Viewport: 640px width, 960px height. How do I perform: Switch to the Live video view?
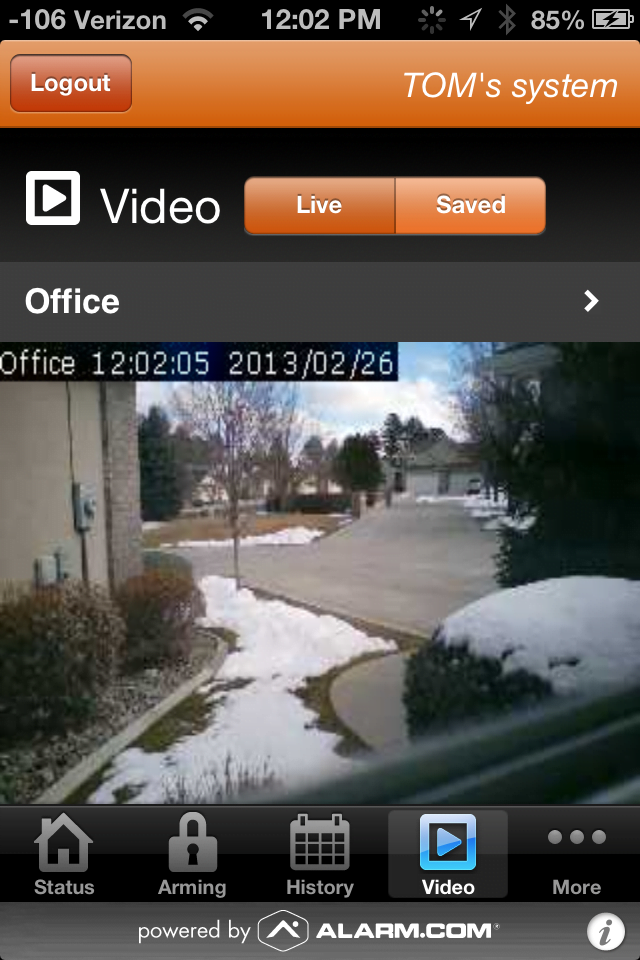point(319,205)
